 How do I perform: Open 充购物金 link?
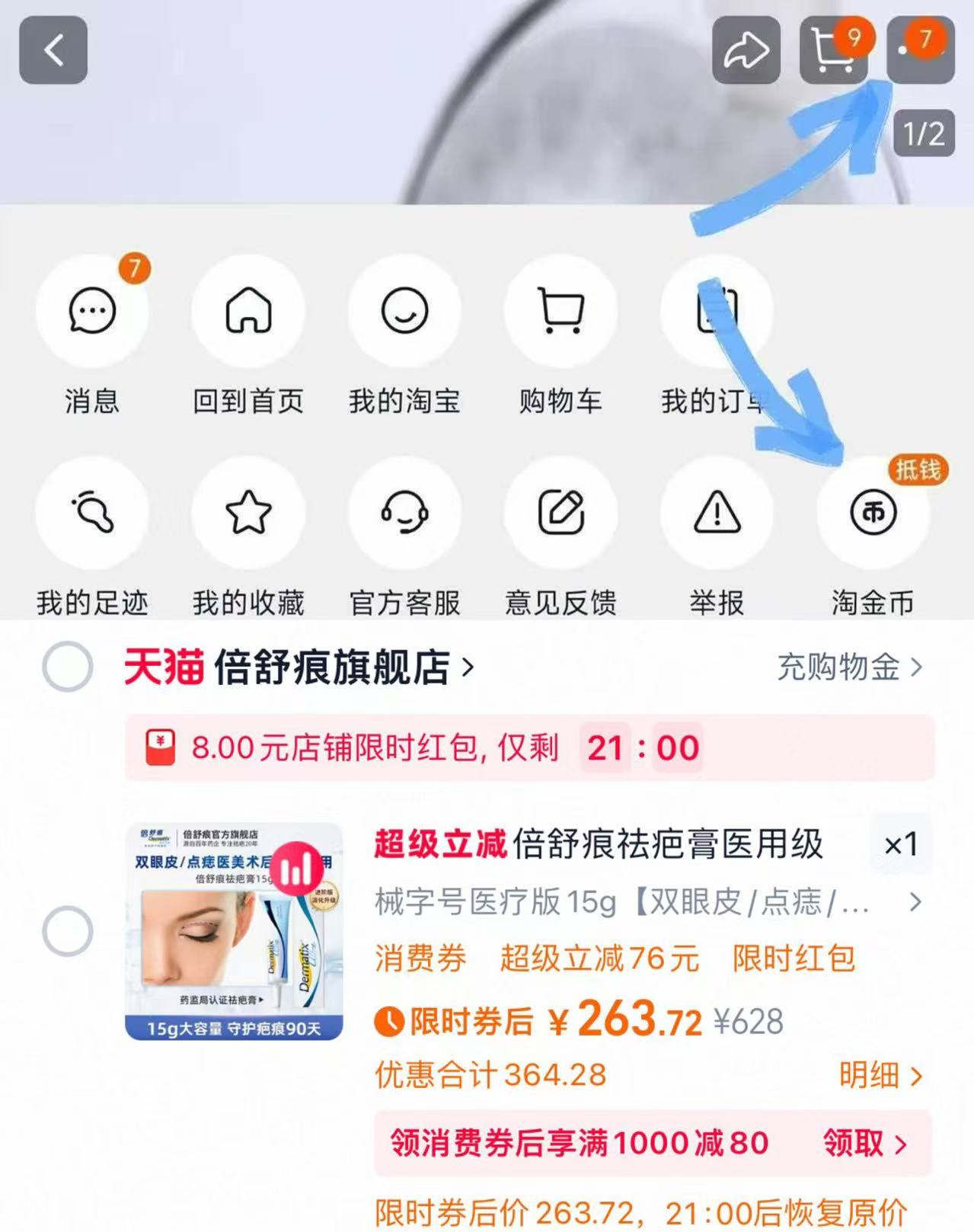(x=848, y=667)
